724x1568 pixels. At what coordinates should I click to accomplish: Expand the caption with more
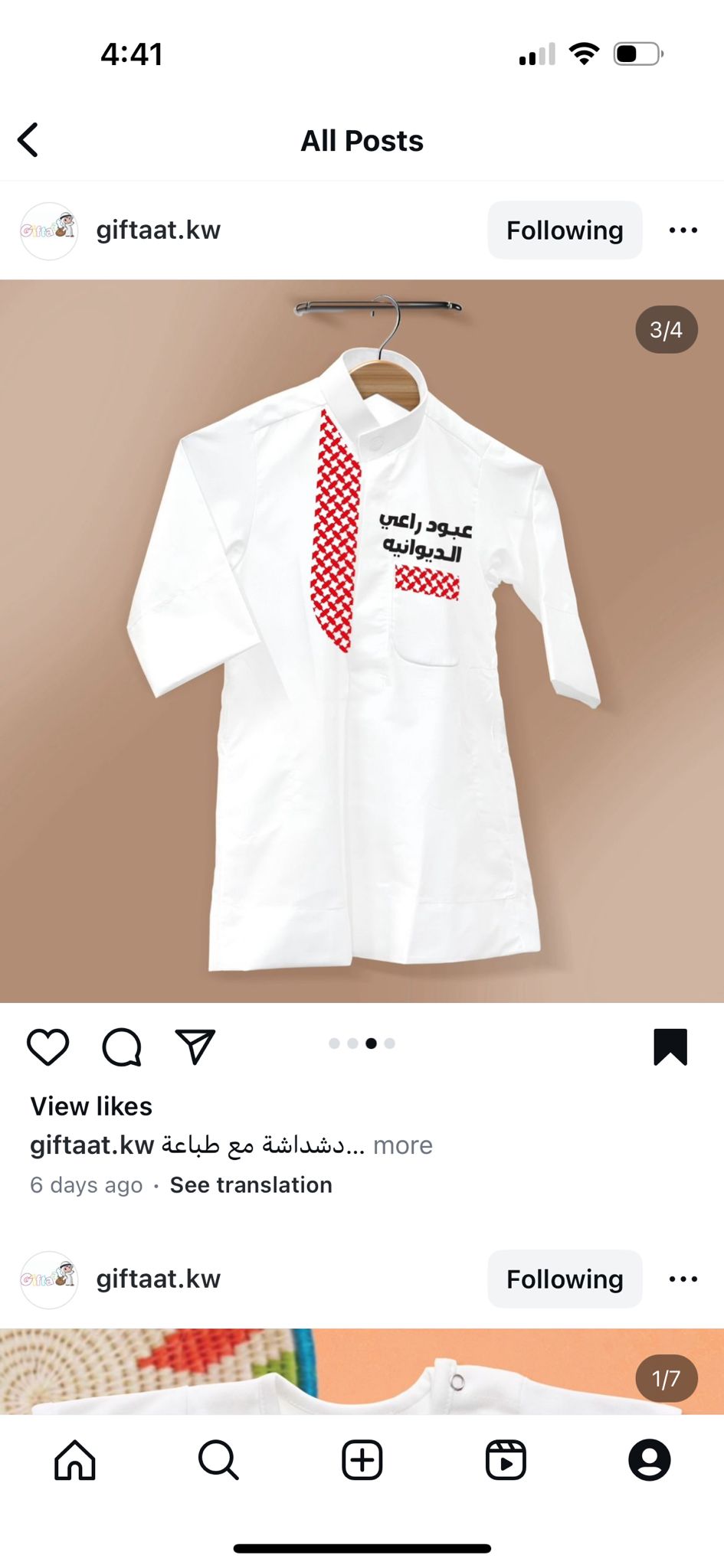point(403,1145)
